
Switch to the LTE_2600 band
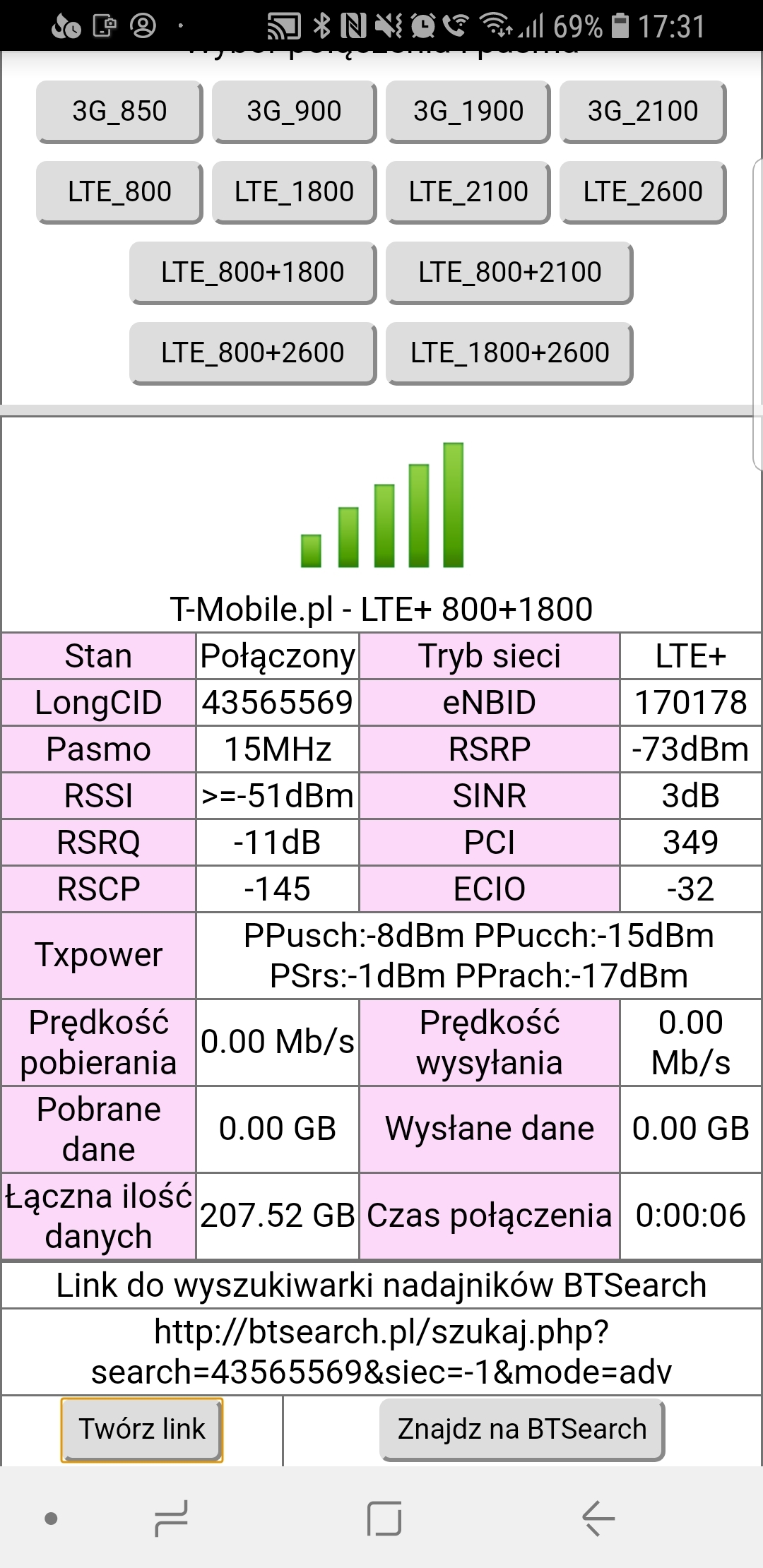point(643,192)
